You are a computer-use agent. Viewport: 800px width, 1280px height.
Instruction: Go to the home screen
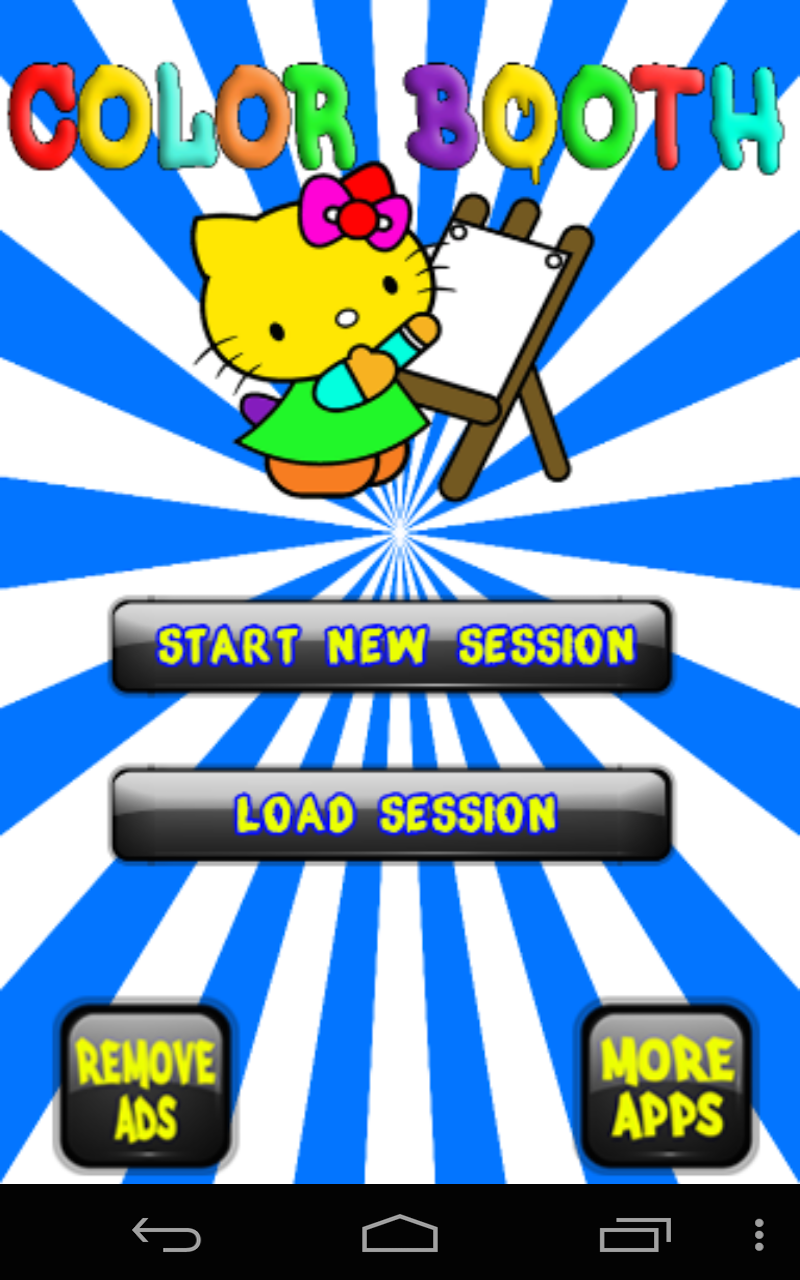pos(400,1235)
